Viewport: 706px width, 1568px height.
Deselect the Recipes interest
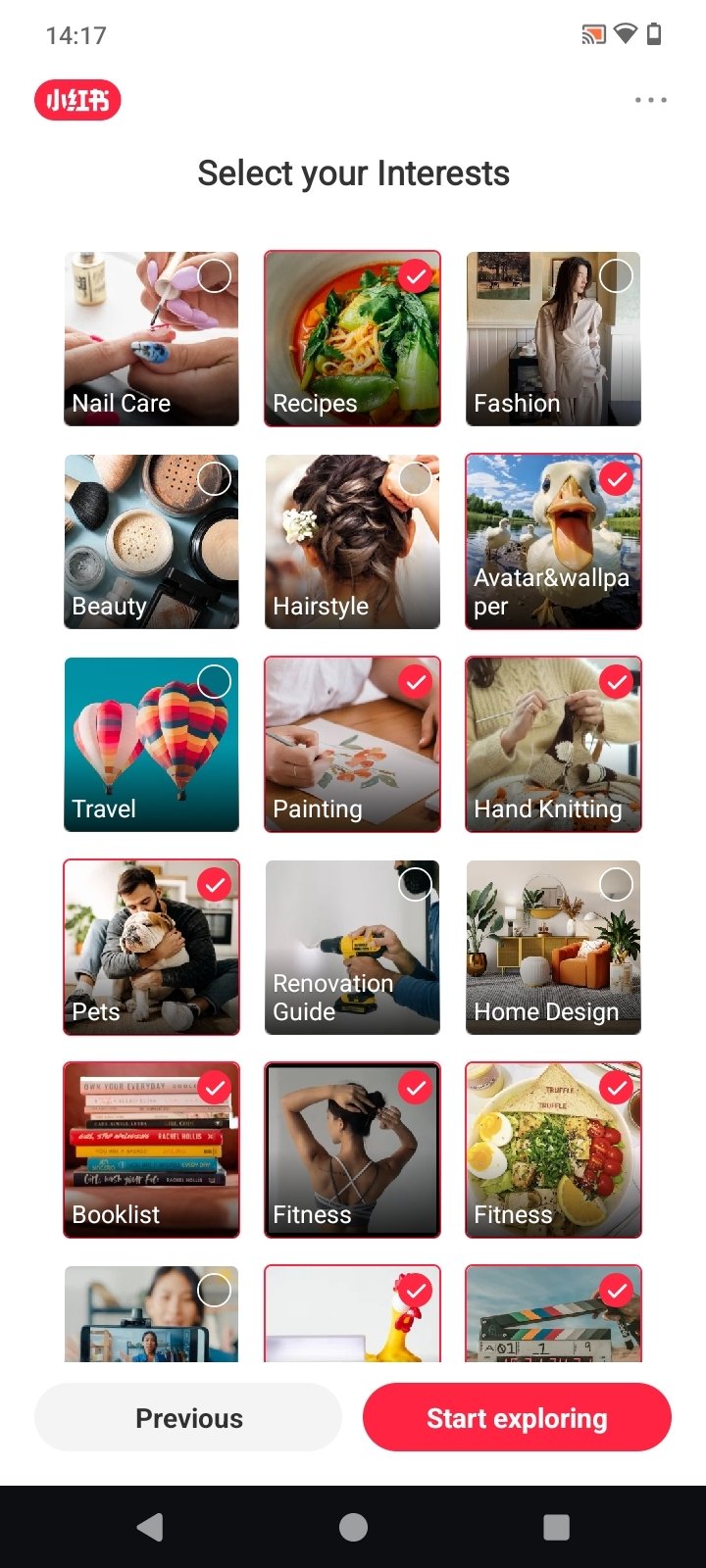(x=352, y=338)
